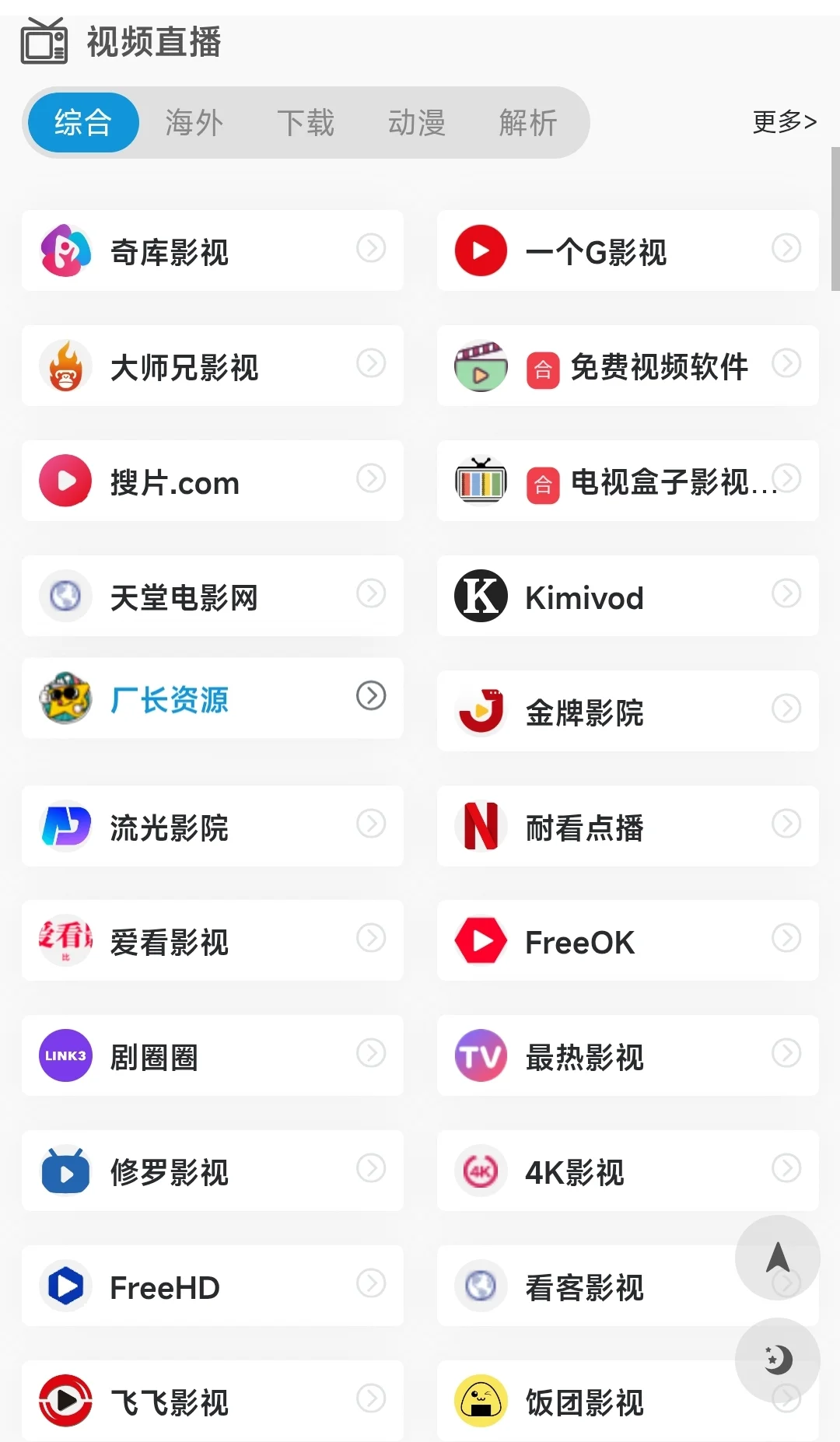This screenshot has height=1442, width=840.
Task: Open the 动漫 tab
Action: [417, 123]
